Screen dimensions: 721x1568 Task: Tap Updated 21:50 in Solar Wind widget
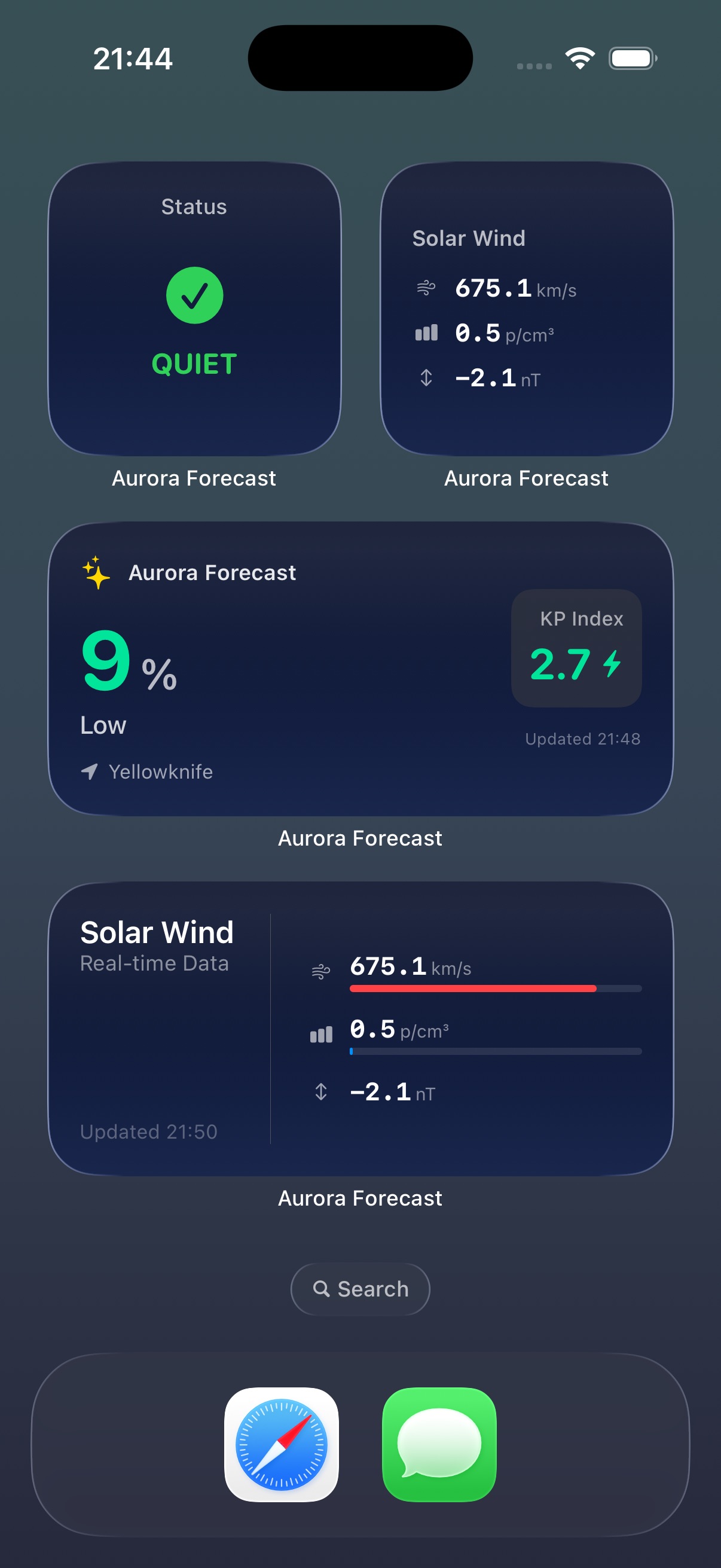(148, 1131)
